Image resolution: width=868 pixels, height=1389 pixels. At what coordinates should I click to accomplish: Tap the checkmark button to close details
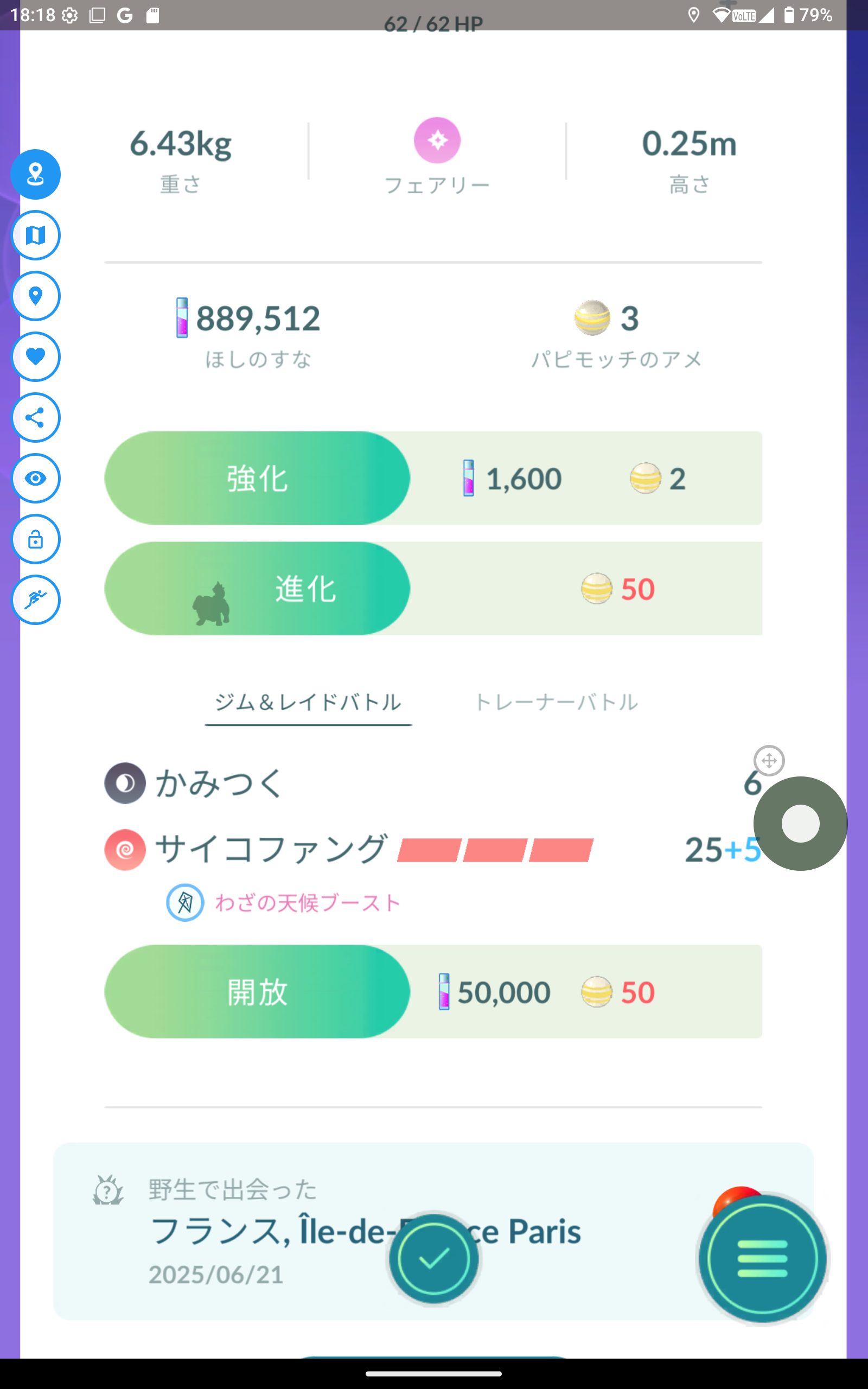[434, 1259]
